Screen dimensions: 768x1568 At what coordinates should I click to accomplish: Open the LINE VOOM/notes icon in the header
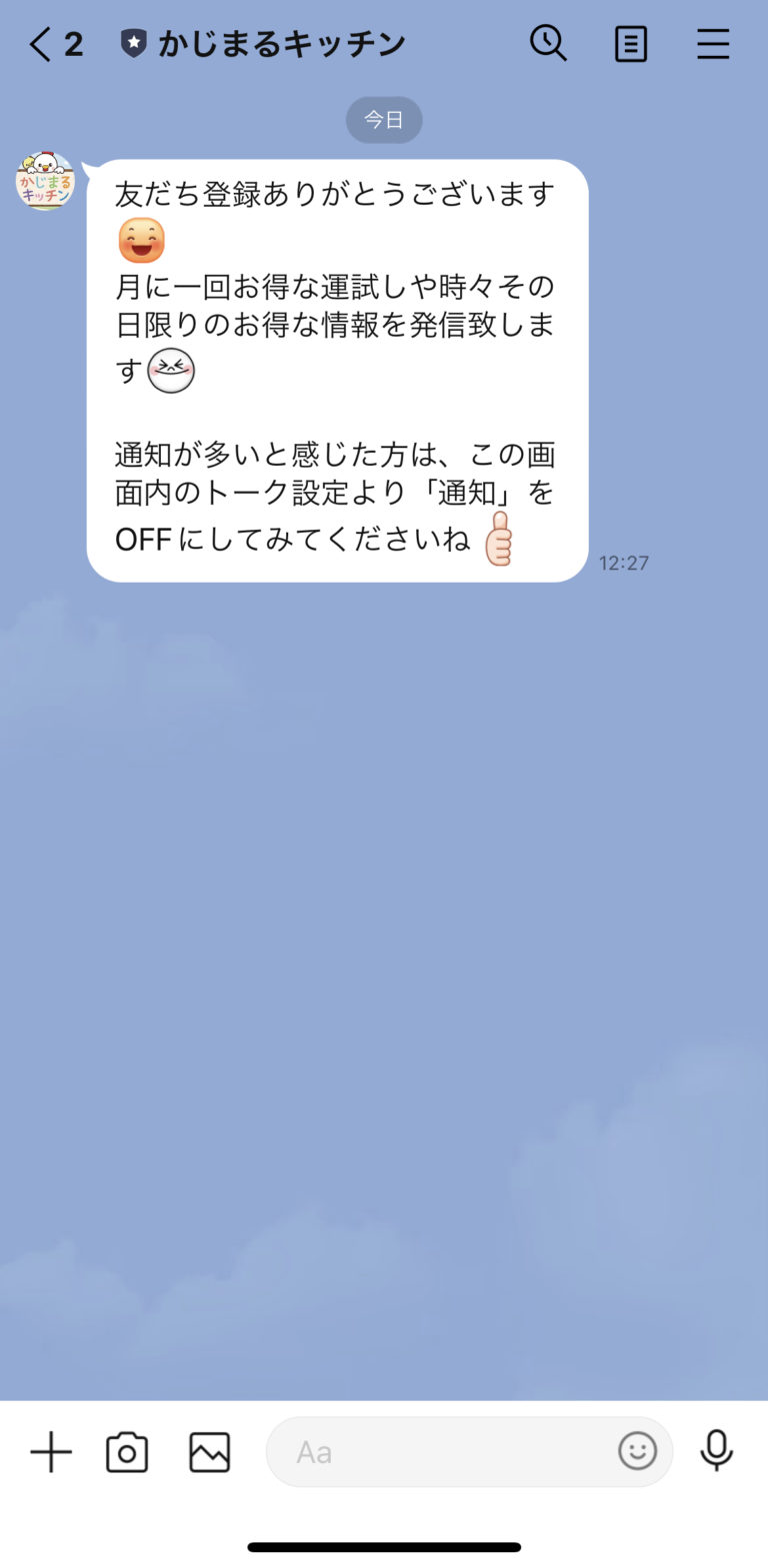[631, 43]
